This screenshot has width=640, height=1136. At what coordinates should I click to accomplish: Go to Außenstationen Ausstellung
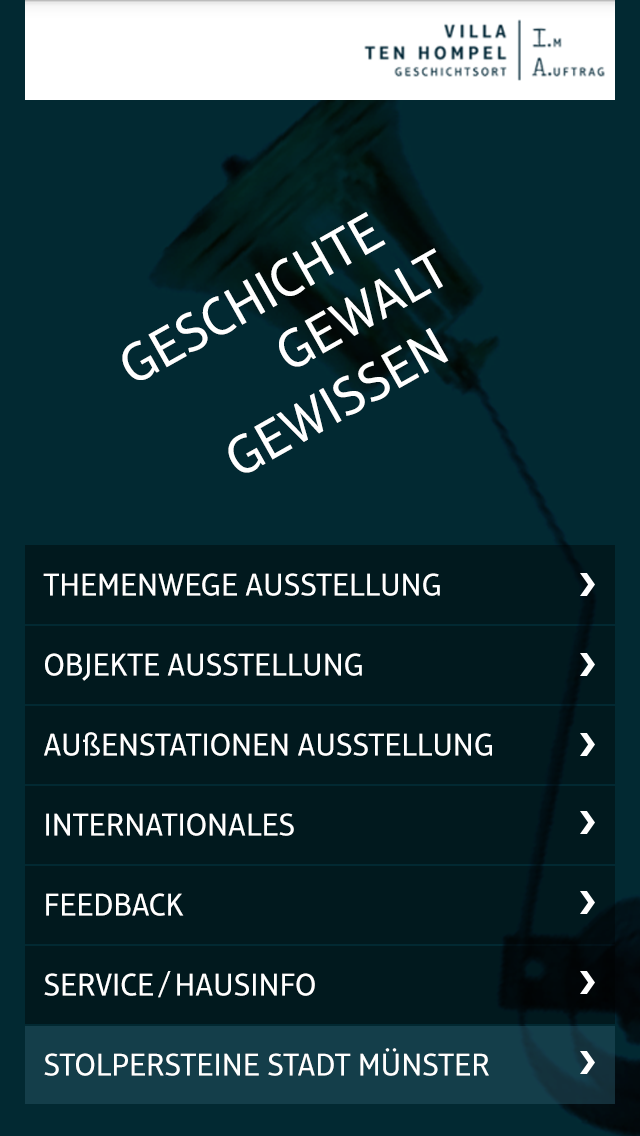320,745
